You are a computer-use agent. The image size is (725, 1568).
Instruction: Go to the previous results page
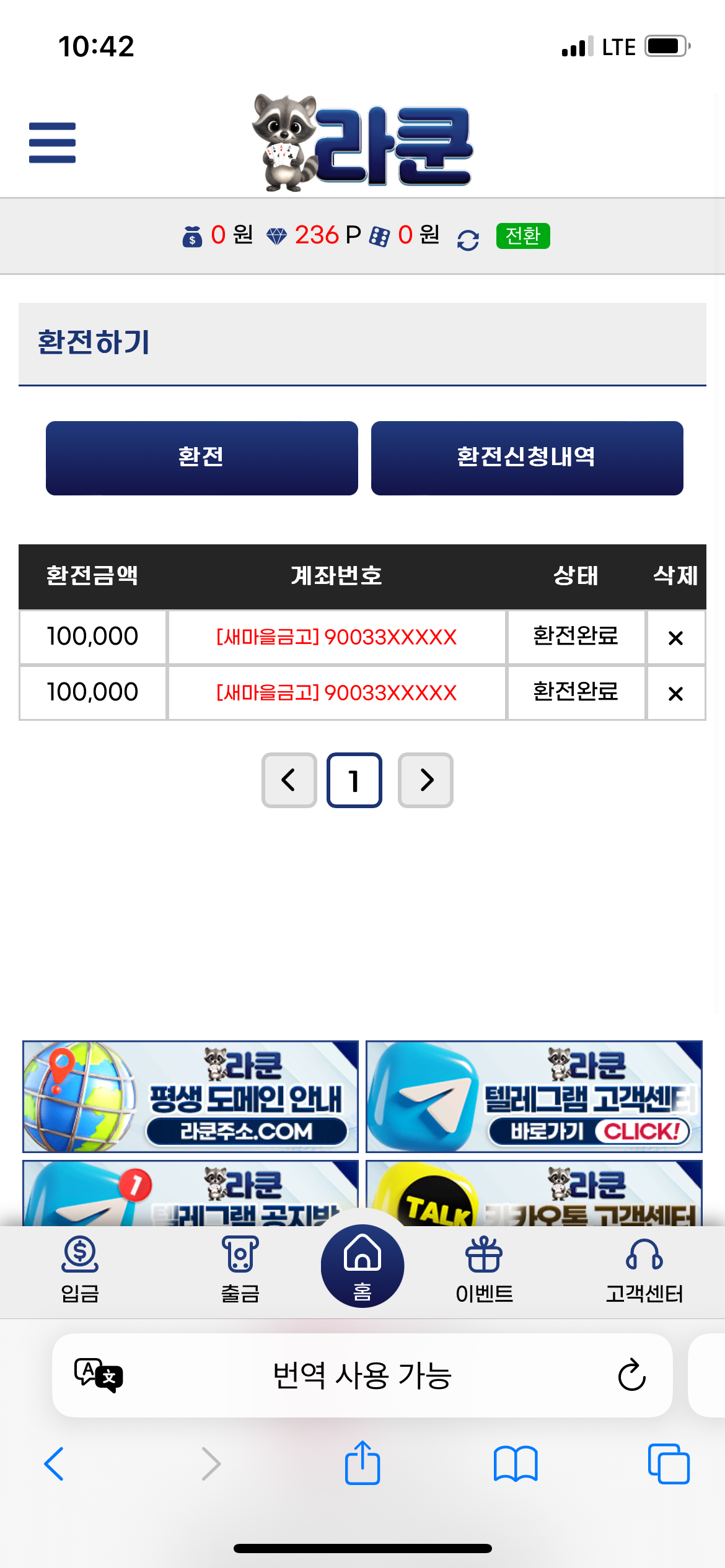289,780
